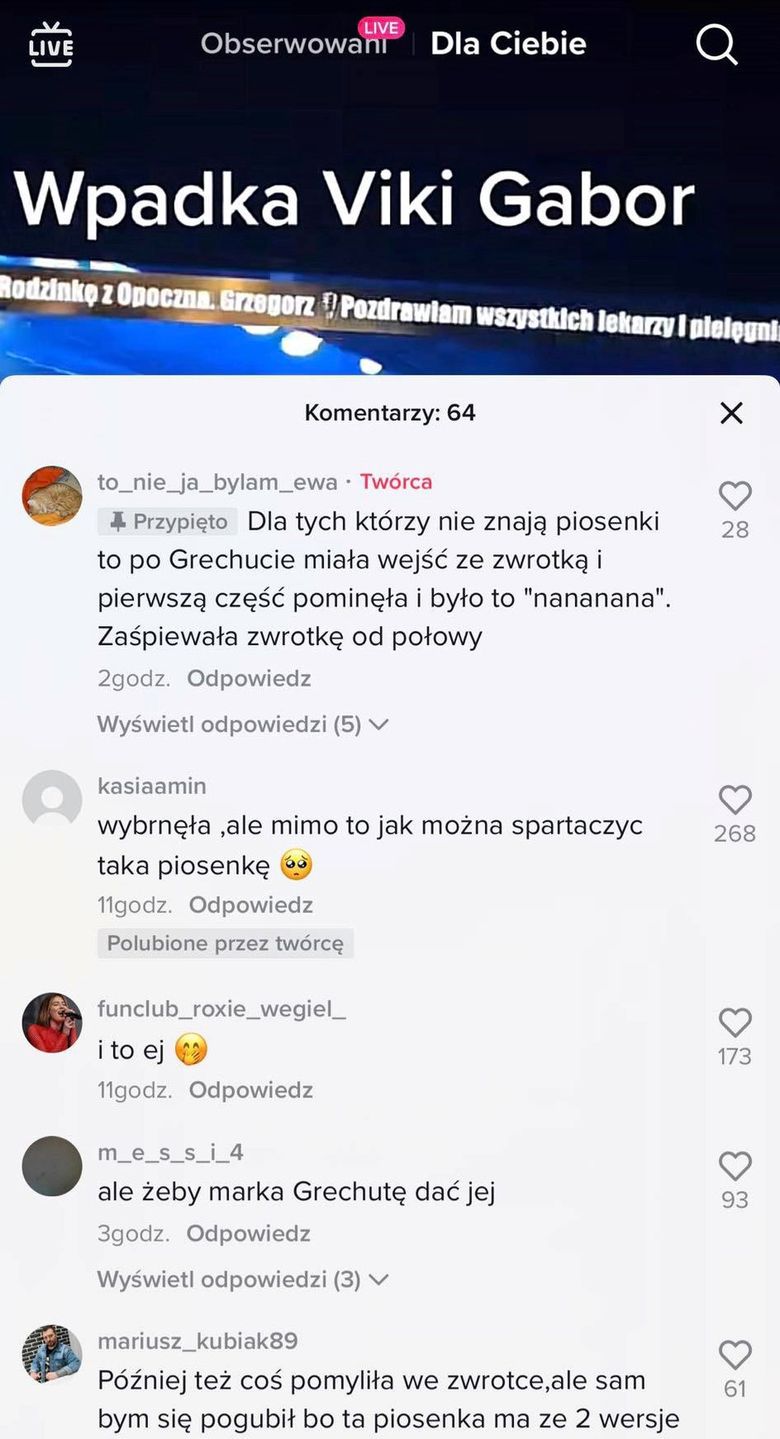Reply to to_nie_ja_bylam_ewa's comment

[x=249, y=679]
